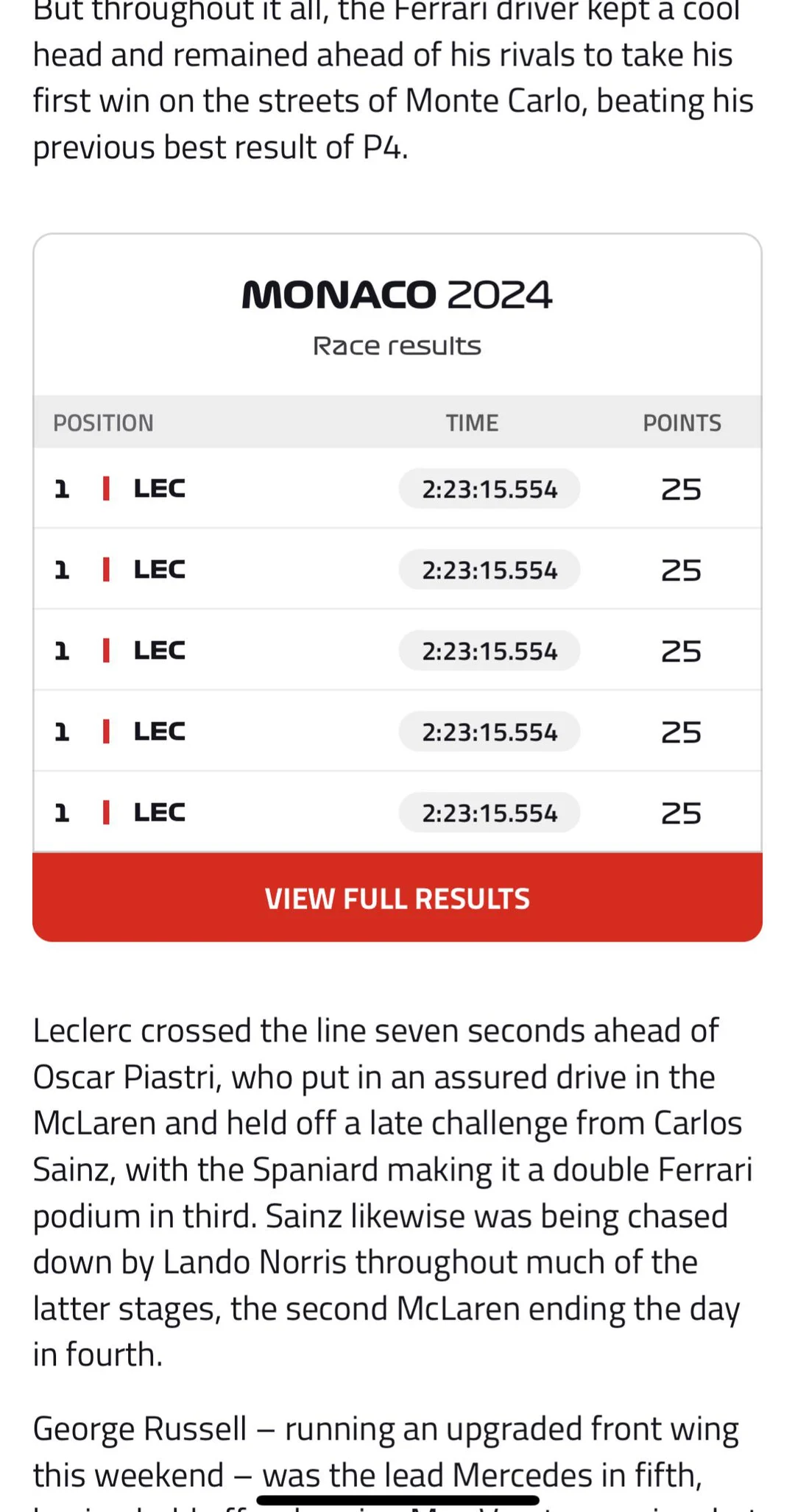Click the Ferrari team color indicator in the third row
Viewport: 795px width, 1512px height.
pos(107,651)
